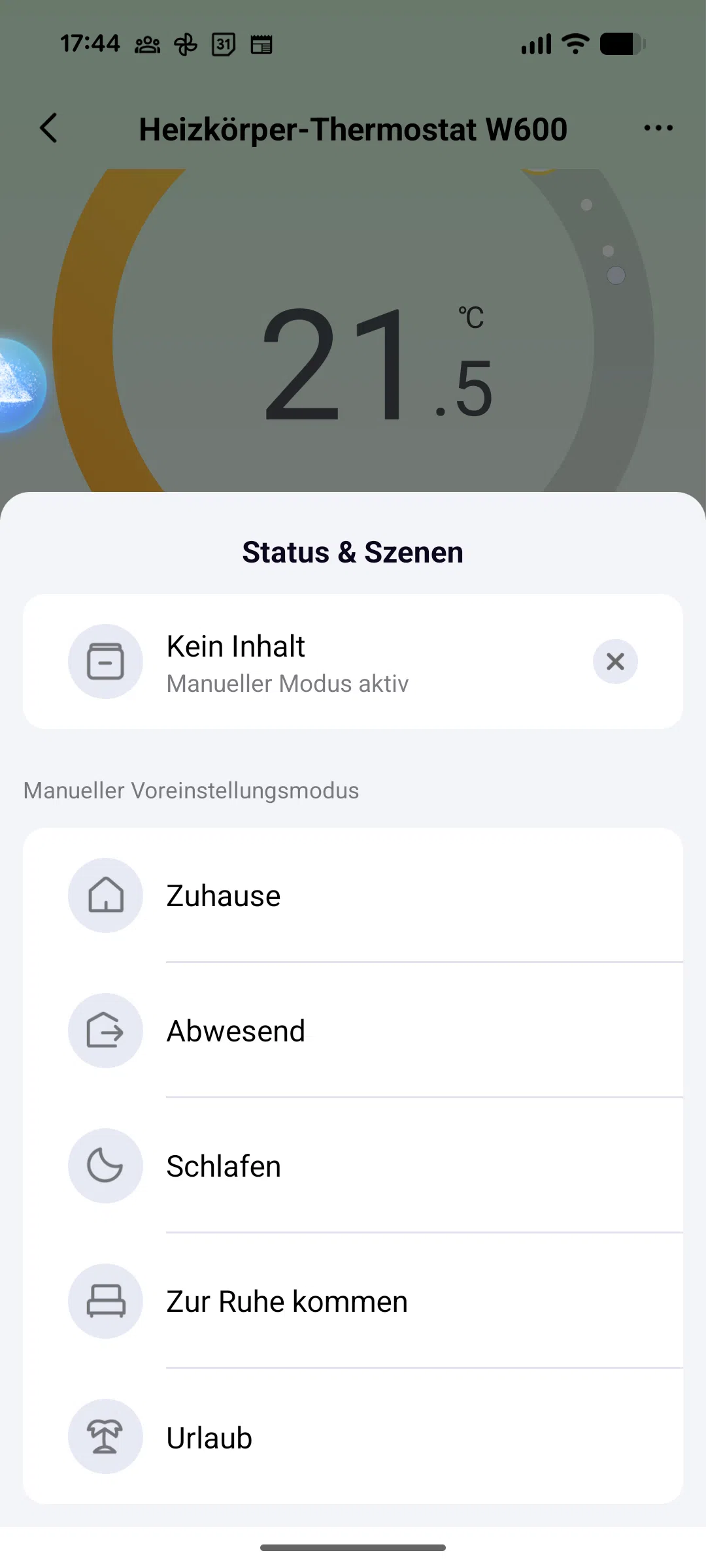Select the Zuhause preset
The image size is (706, 1568).
[353, 896]
